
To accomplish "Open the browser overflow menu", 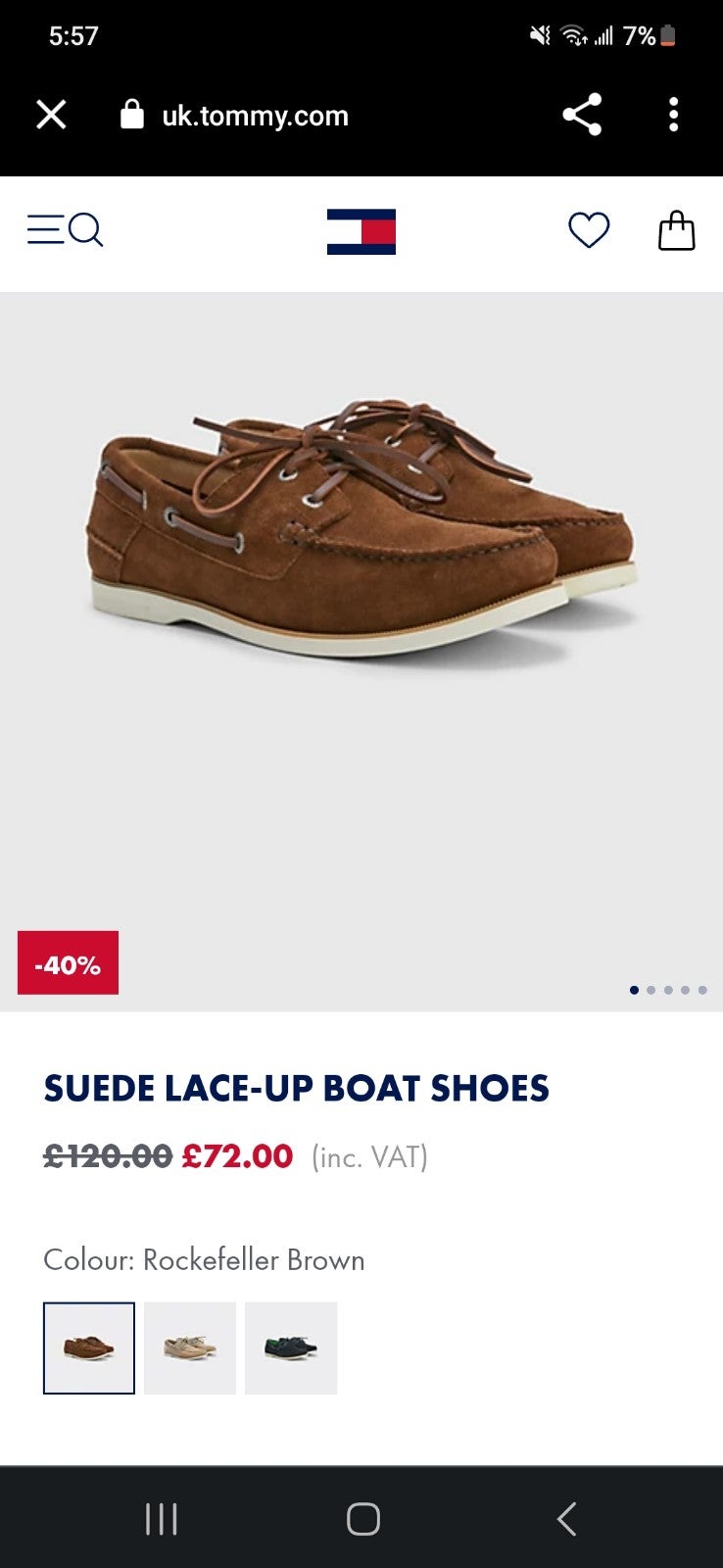I will click(x=673, y=115).
